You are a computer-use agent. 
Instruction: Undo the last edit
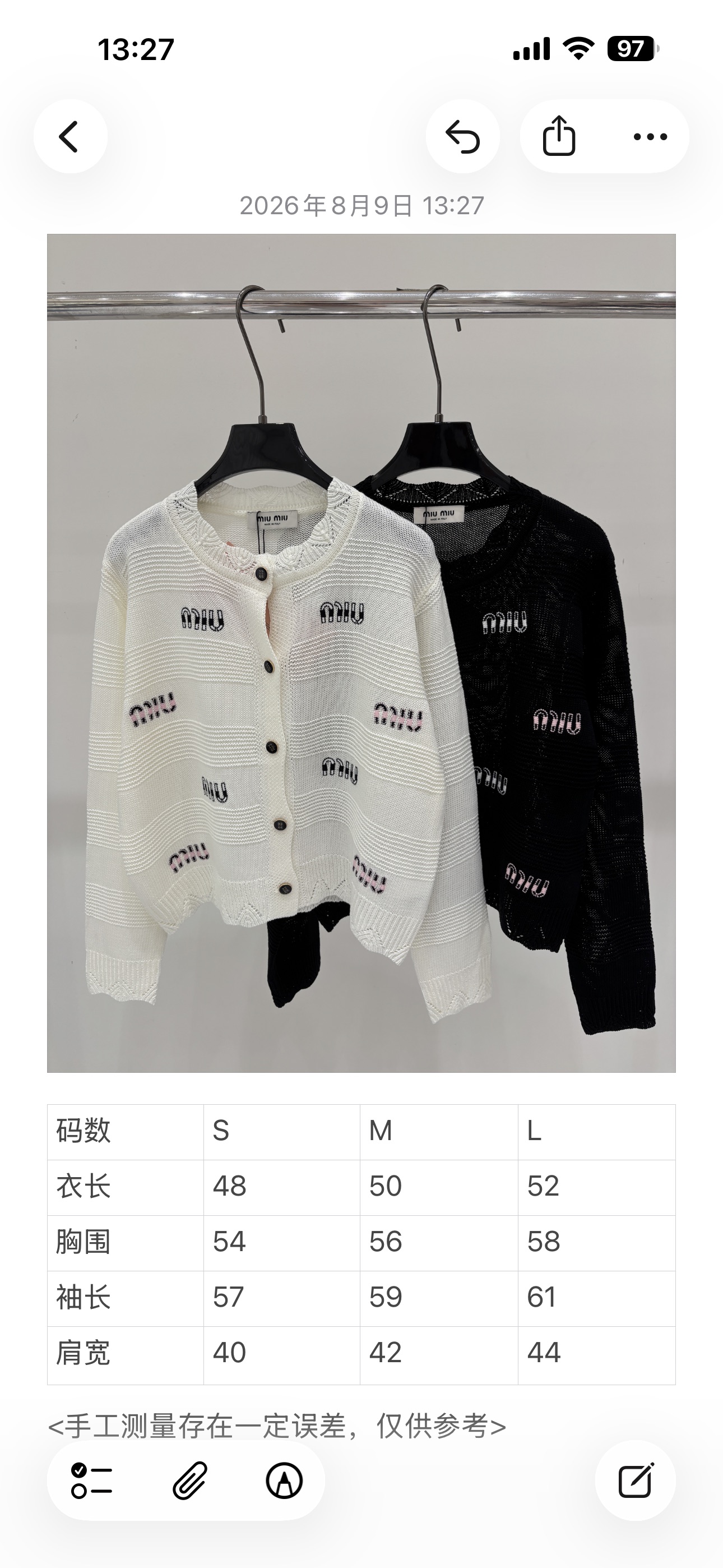click(462, 136)
